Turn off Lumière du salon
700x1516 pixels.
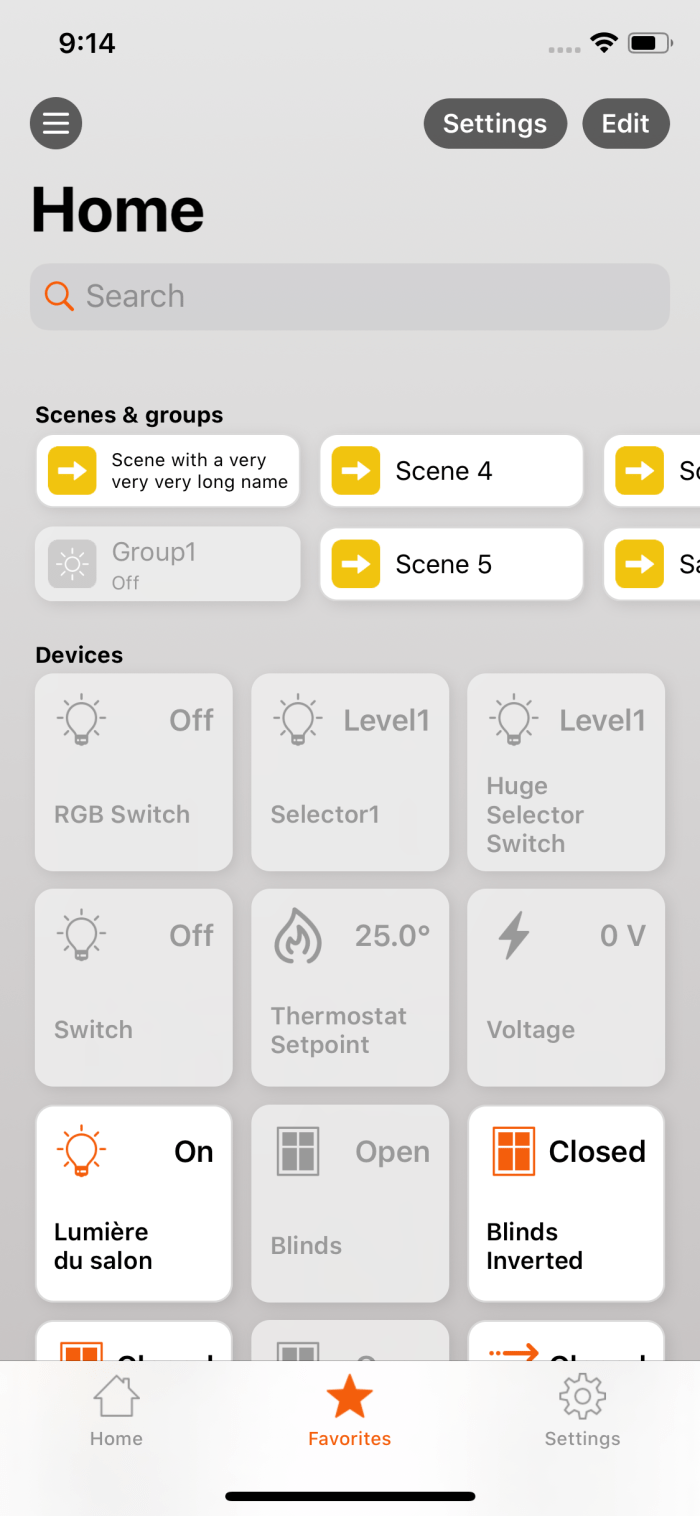[134, 1203]
